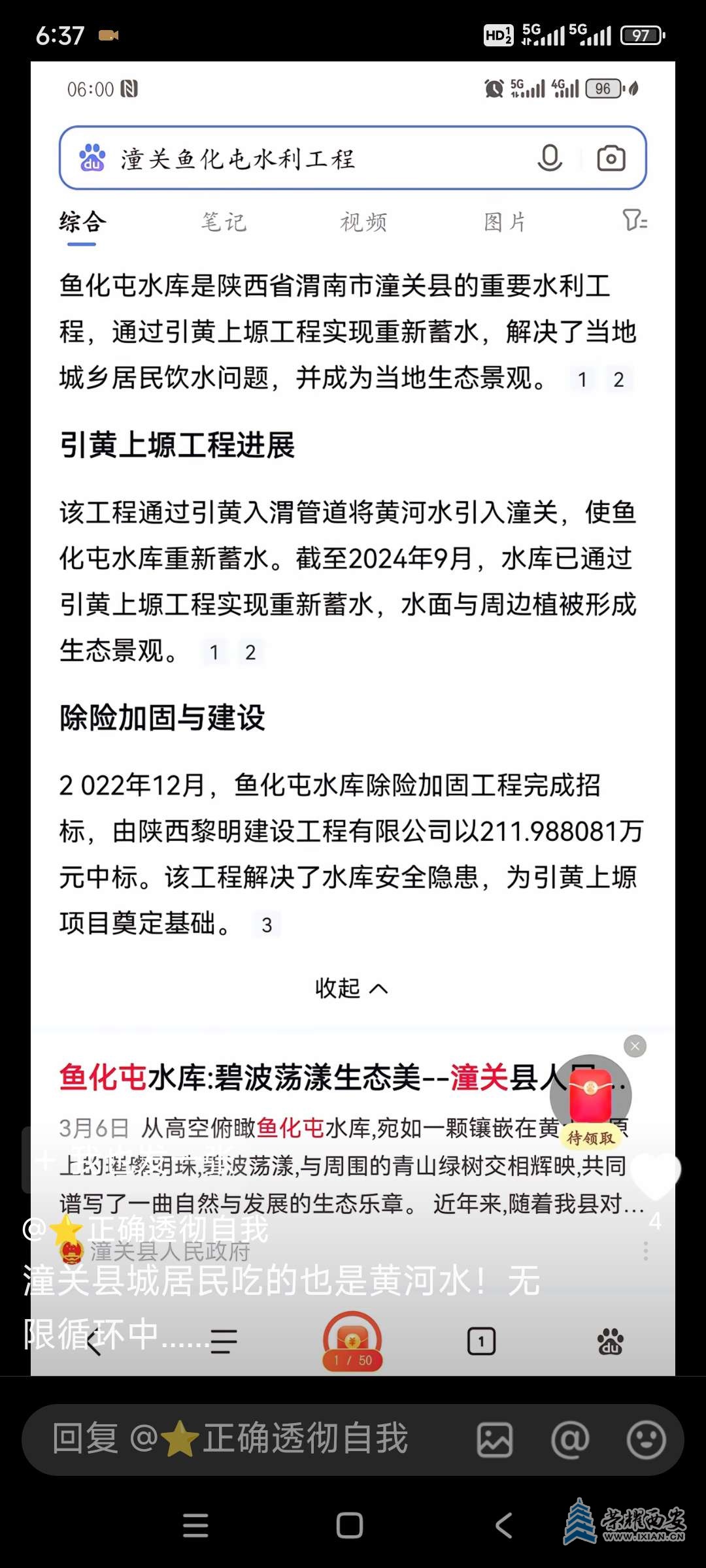Open the emoji picker in reply bar
Screen dimensions: 706x1568
tap(646, 1440)
